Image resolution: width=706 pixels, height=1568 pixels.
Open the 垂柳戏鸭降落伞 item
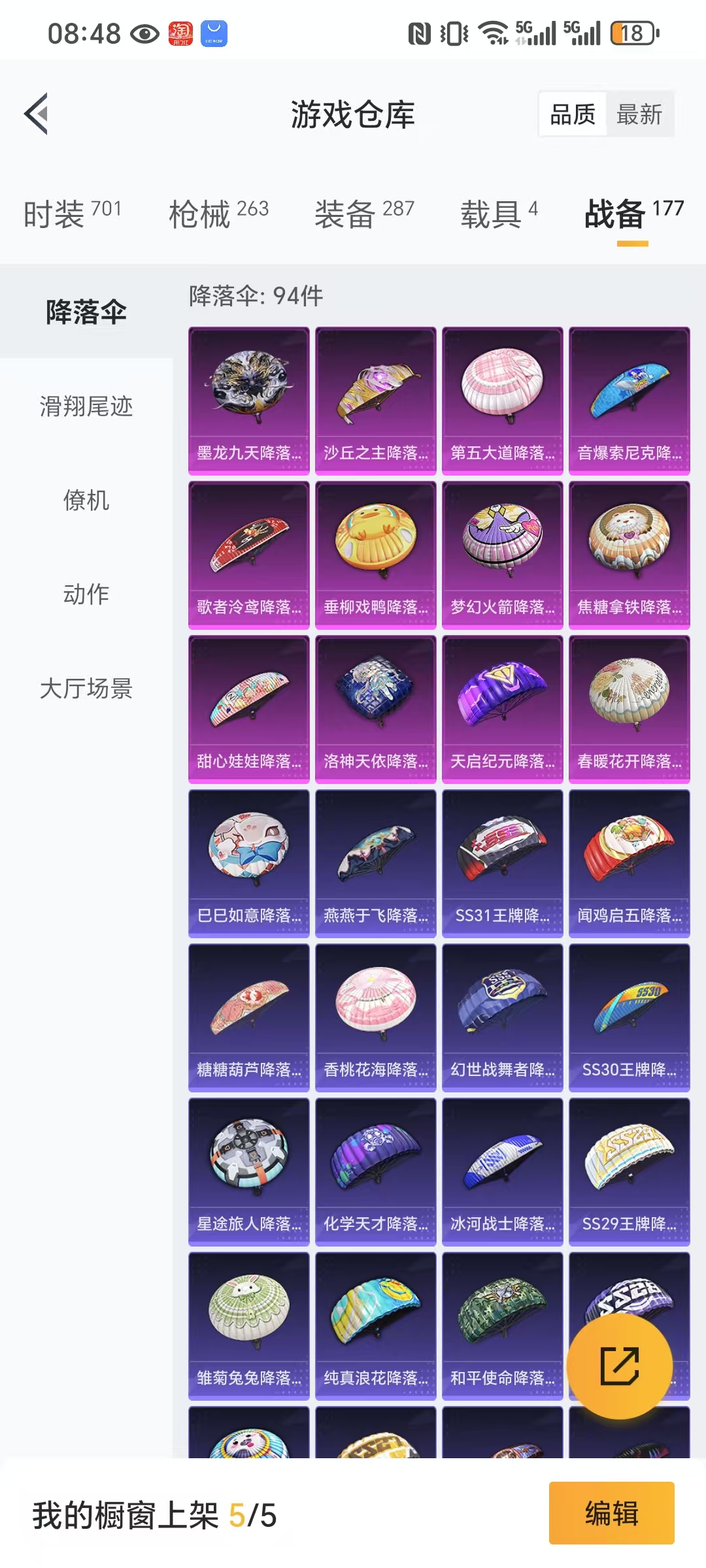tap(375, 554)
